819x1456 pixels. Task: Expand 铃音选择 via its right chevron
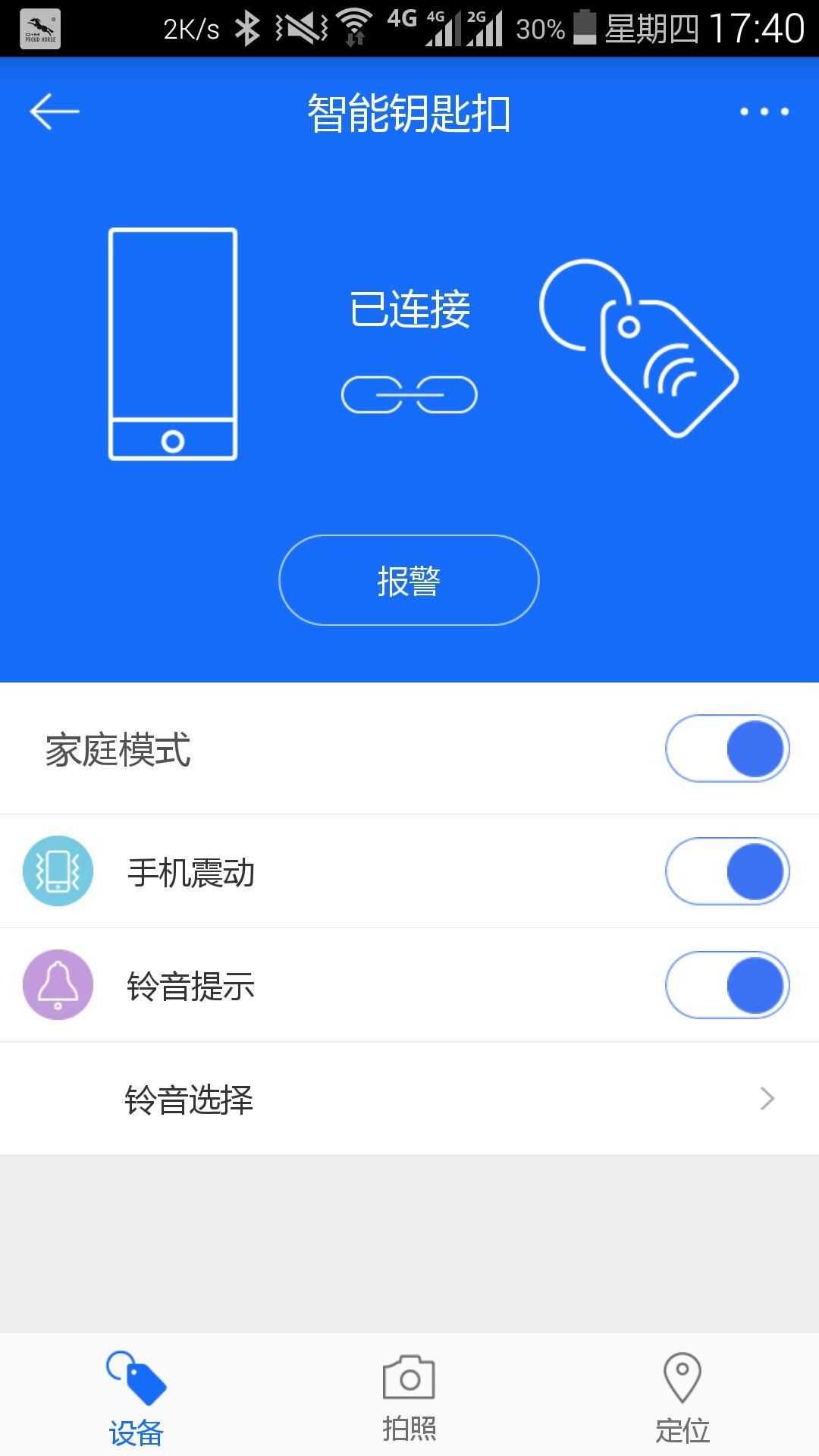click(x=769, y=1097)
